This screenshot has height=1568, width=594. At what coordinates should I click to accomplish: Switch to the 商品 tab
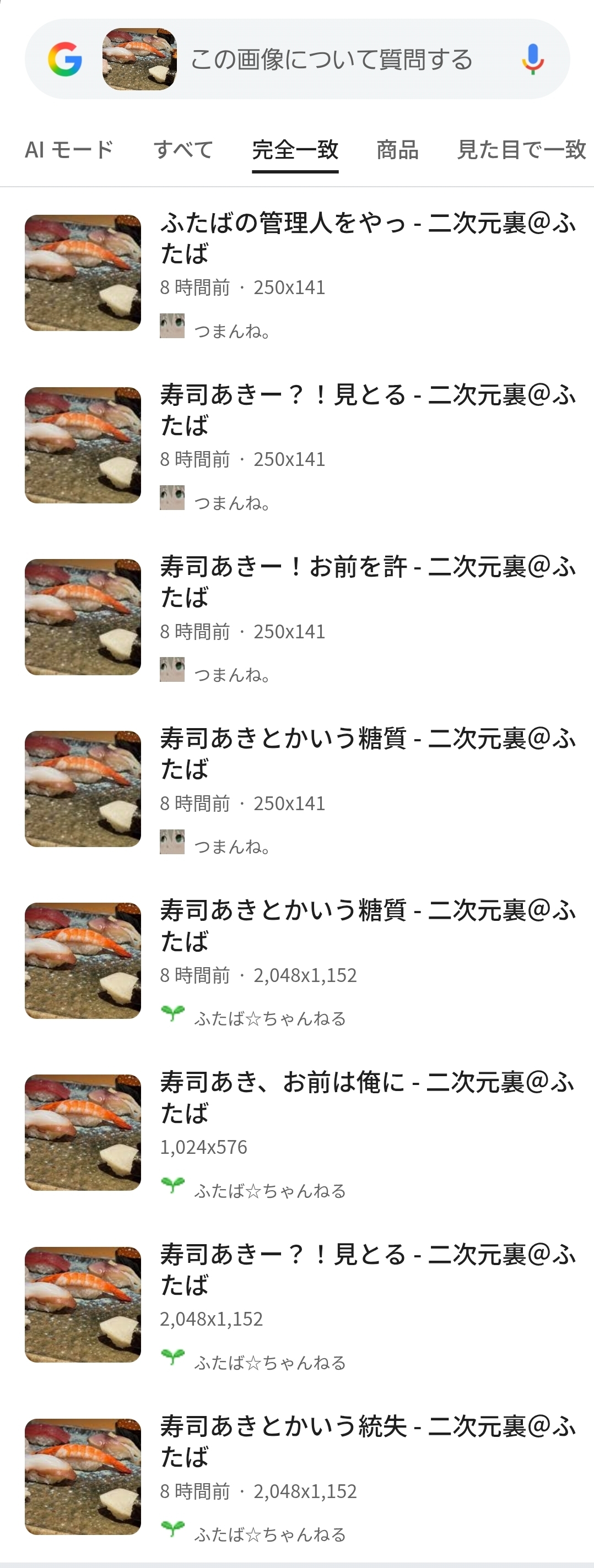point(397,150)
